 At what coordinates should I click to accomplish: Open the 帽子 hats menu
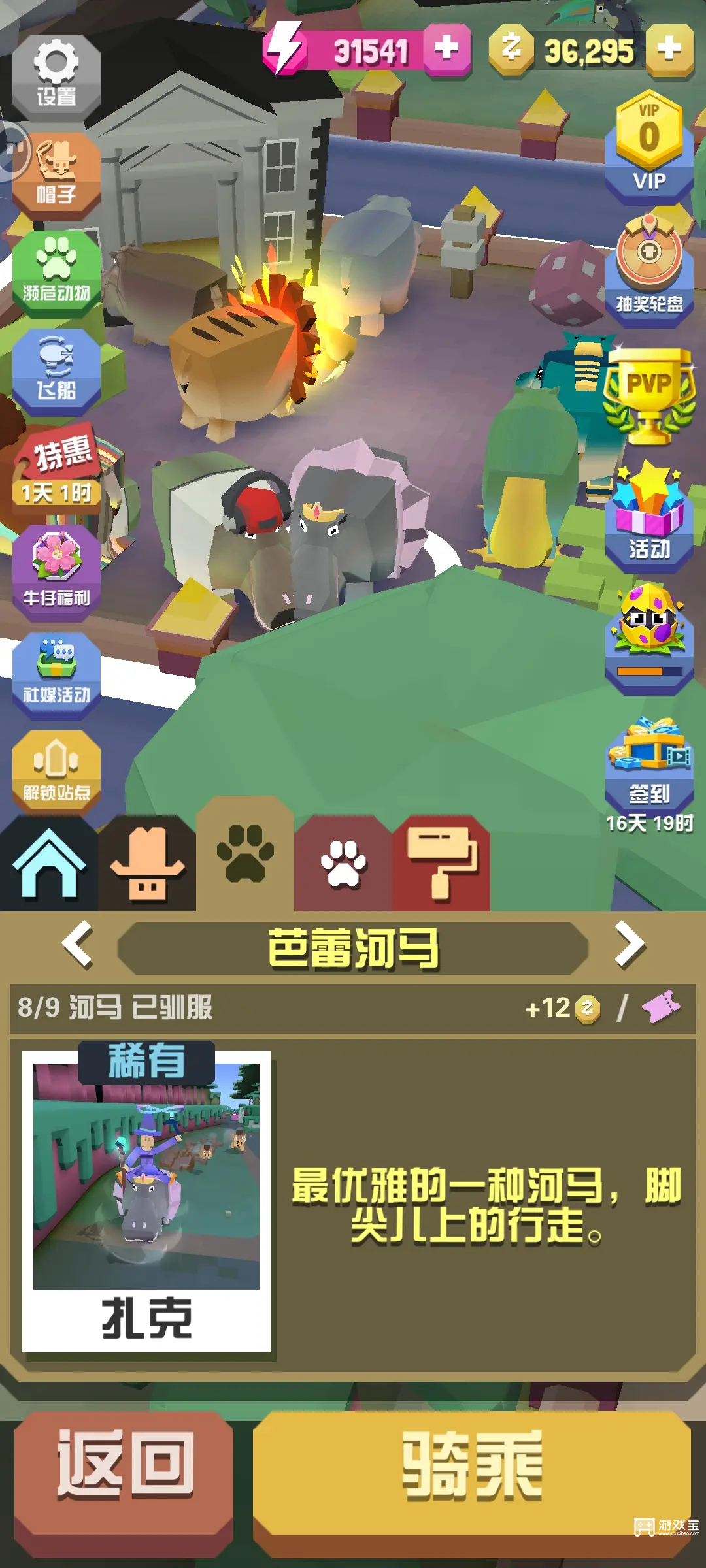pyautogui.click(x=56, y=173)
